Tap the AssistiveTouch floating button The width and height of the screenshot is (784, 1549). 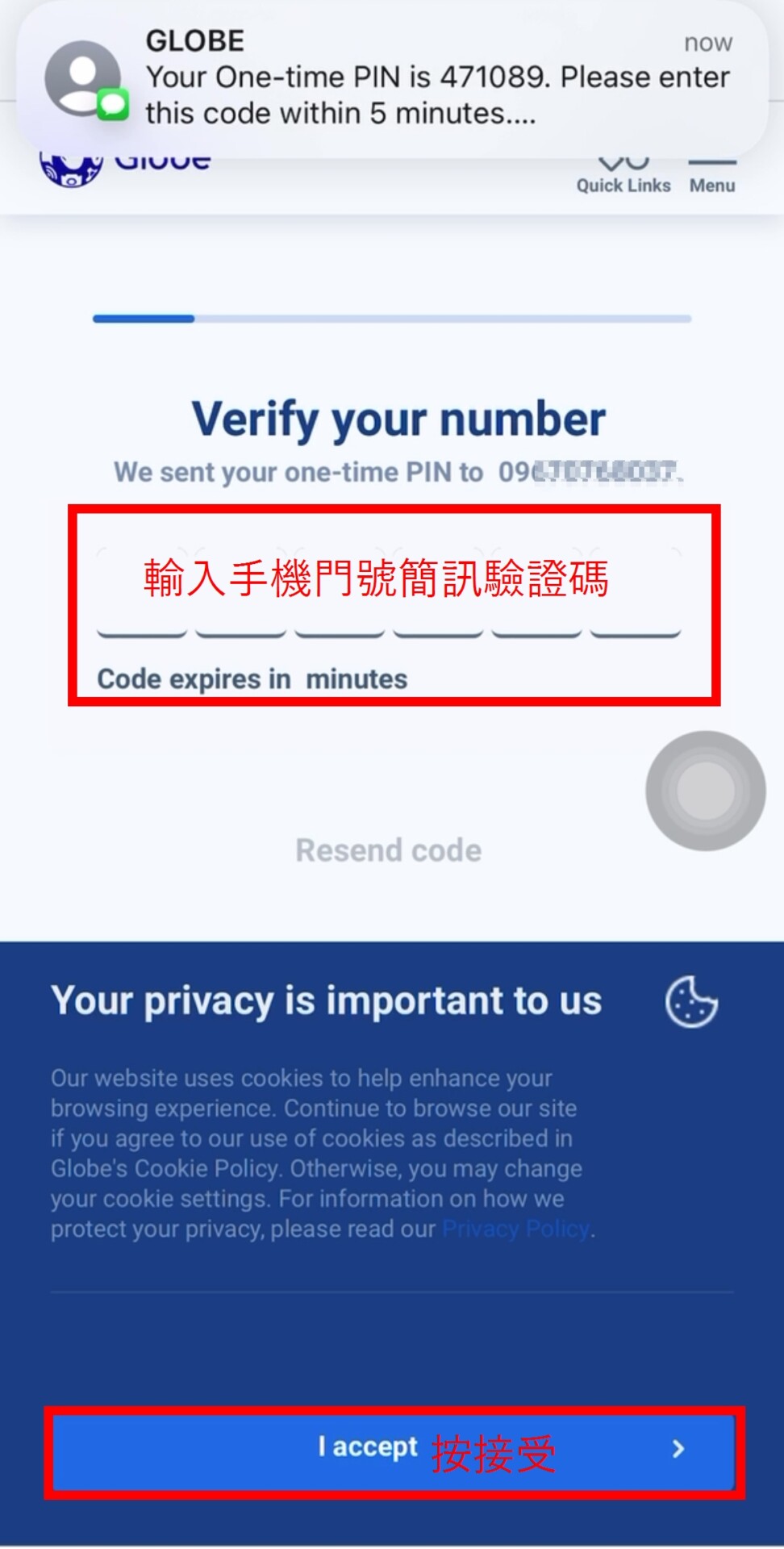705,791
